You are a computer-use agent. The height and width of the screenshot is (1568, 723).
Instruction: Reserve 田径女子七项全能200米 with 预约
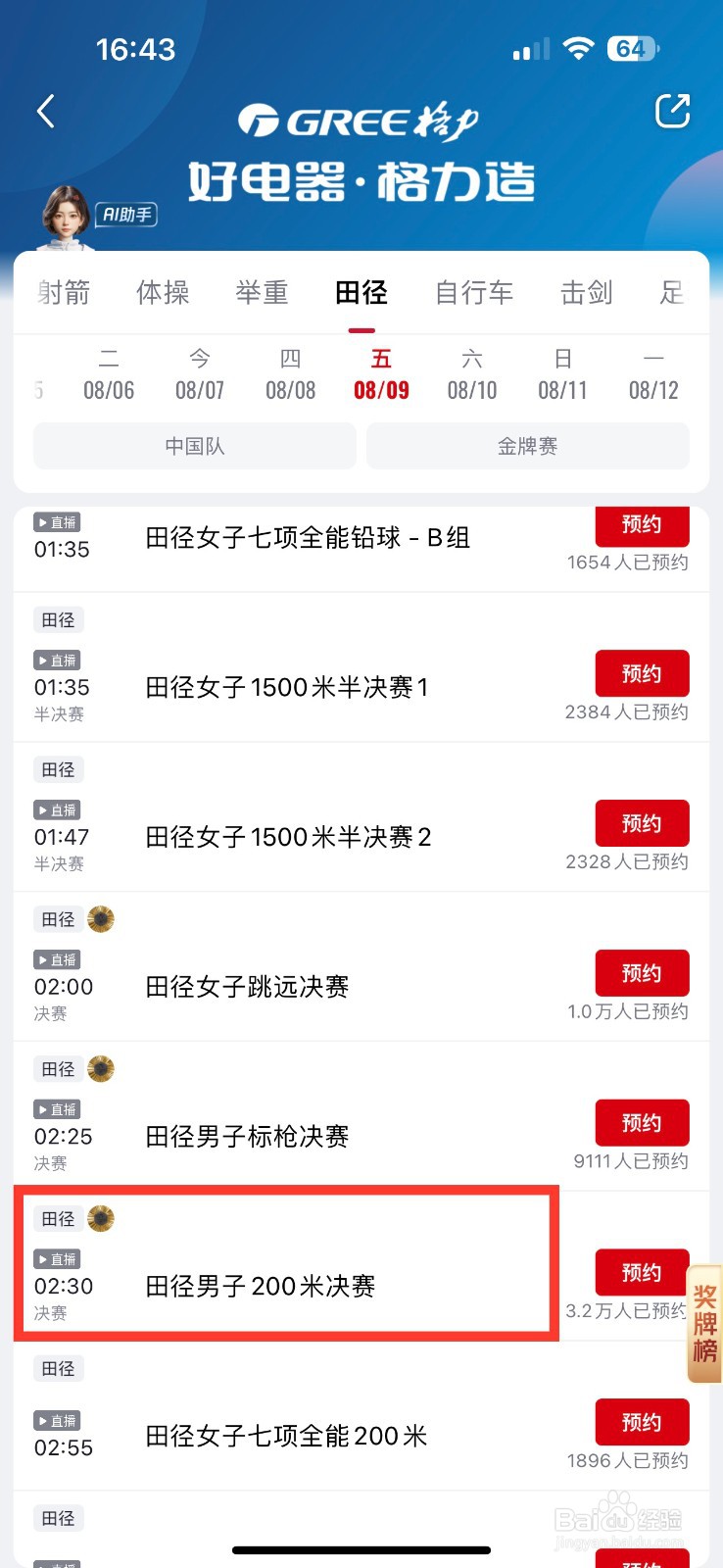point(642,1422)
